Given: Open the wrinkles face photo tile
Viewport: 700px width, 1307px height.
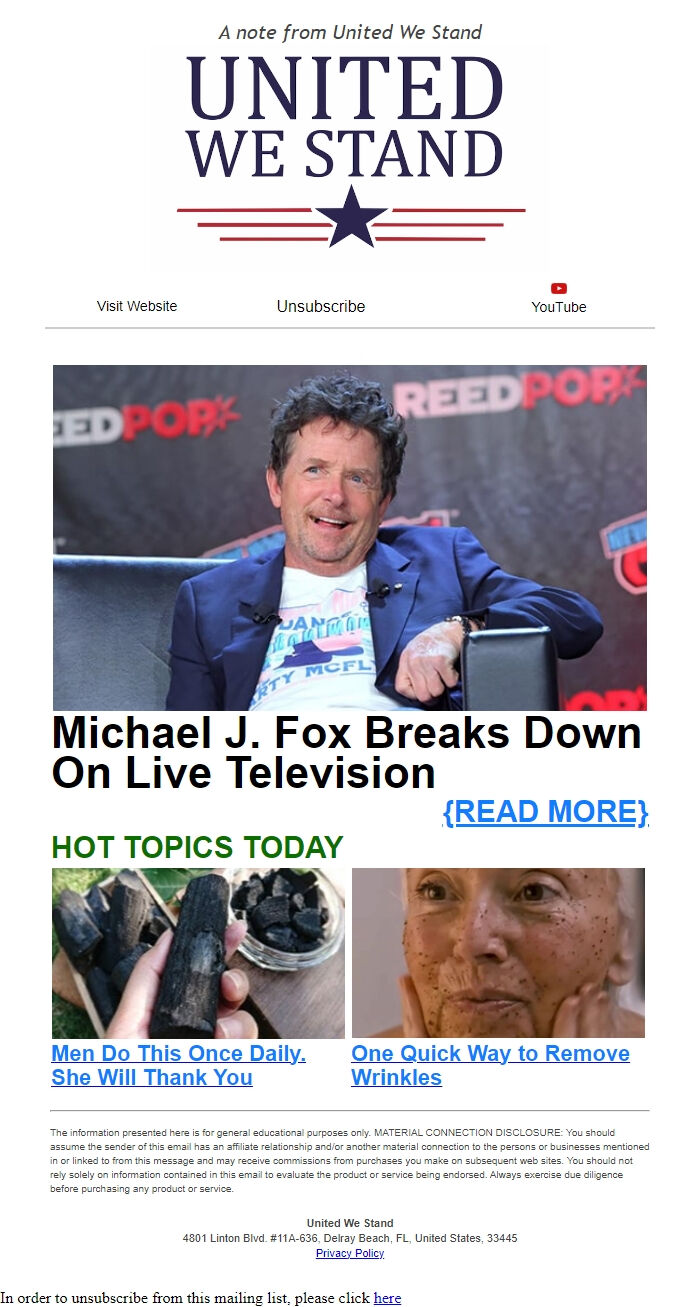Looking at the screenshot, I should point(498,952).
